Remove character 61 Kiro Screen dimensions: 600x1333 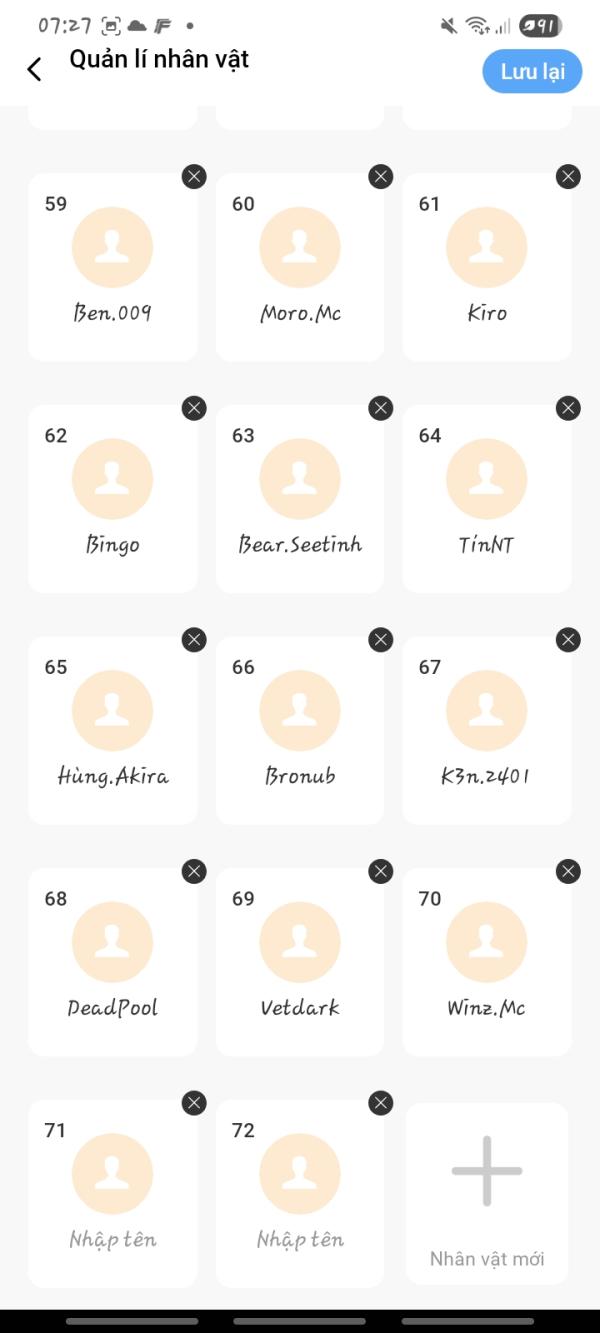[x=568, y=177]
